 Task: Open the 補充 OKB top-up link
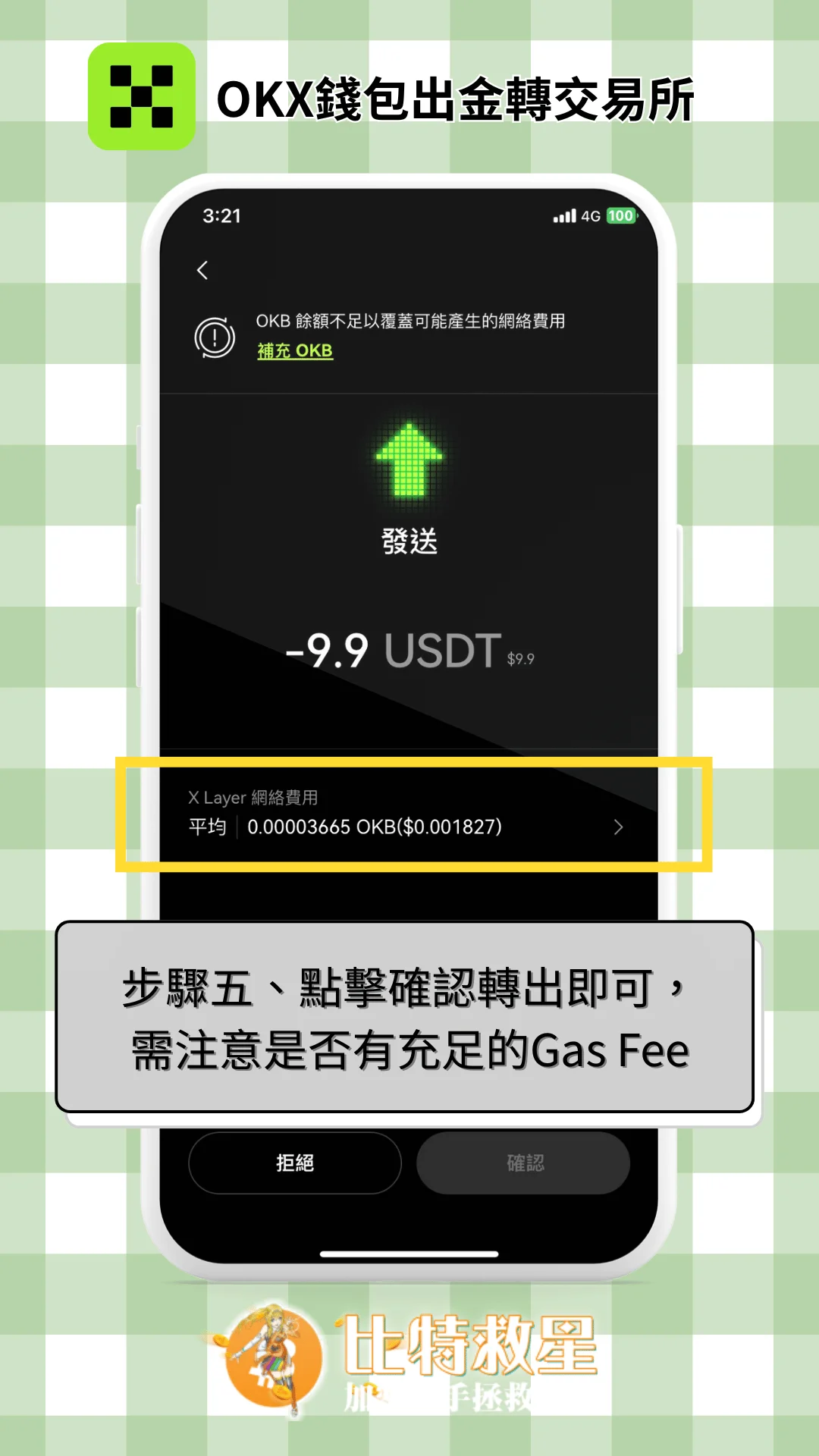click(294, 350)
